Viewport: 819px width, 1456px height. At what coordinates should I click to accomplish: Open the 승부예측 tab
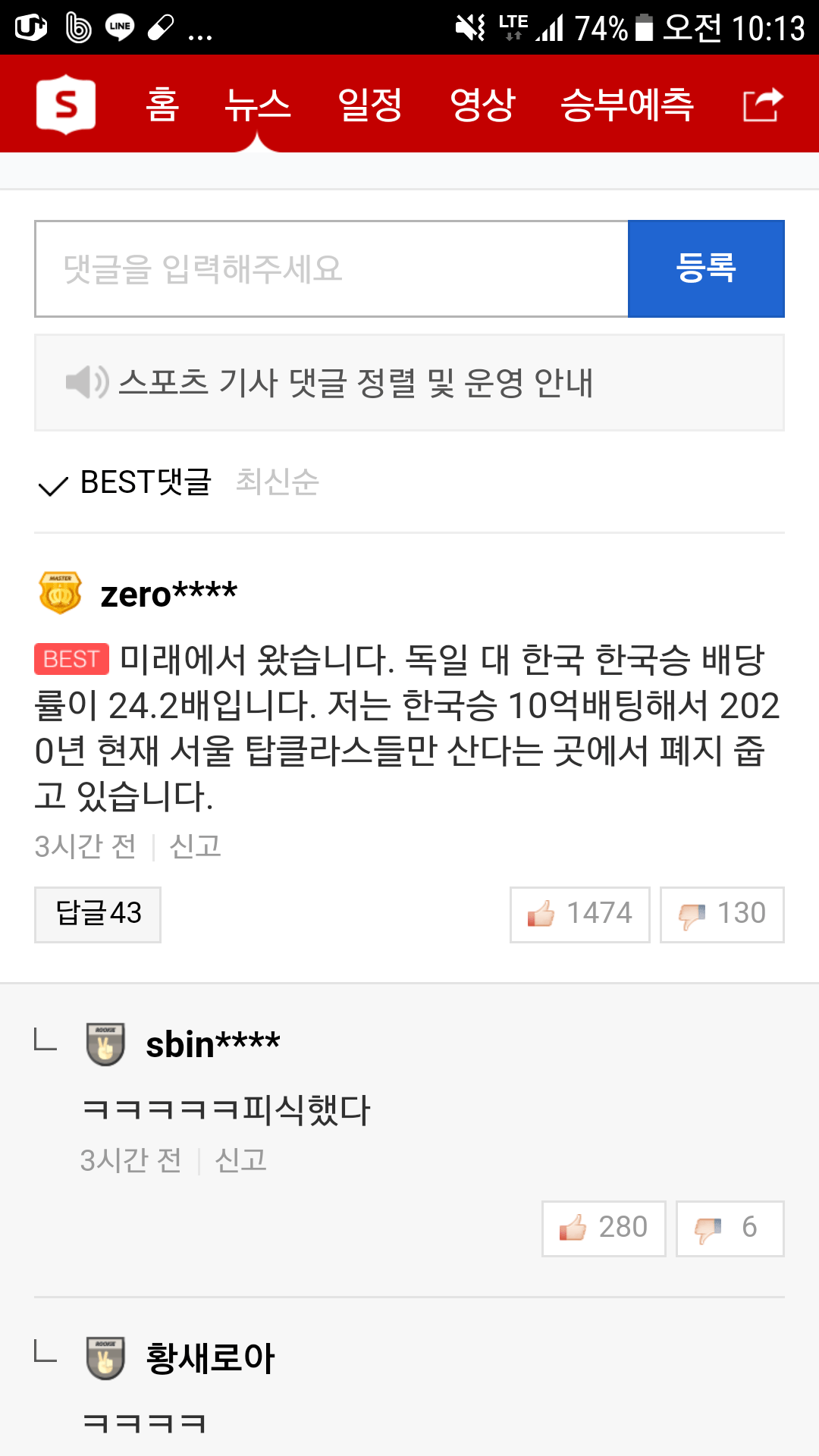pyautogui.click(x=627, y=105)
